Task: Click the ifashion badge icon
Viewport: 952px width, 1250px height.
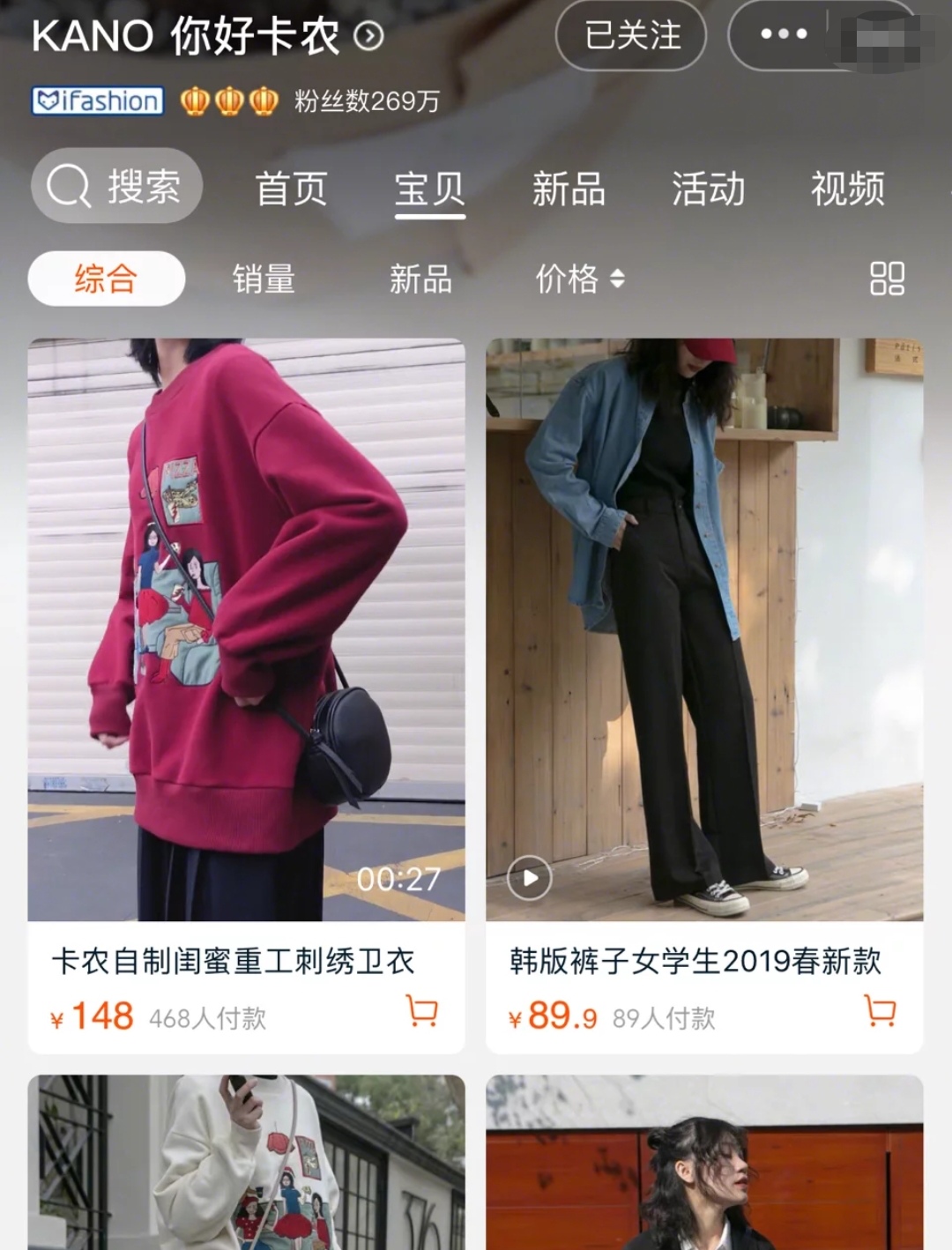Action: pyautogui.click(x=97, y=101)
